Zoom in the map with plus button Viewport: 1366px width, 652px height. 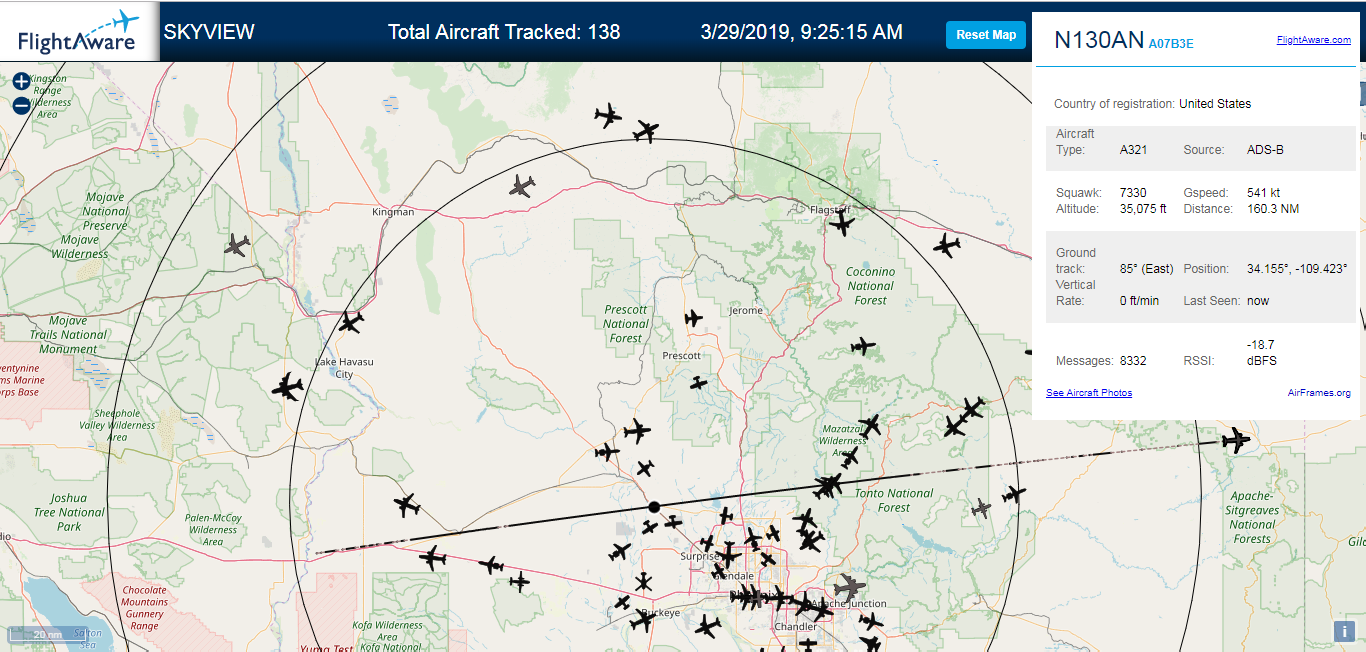21,81
